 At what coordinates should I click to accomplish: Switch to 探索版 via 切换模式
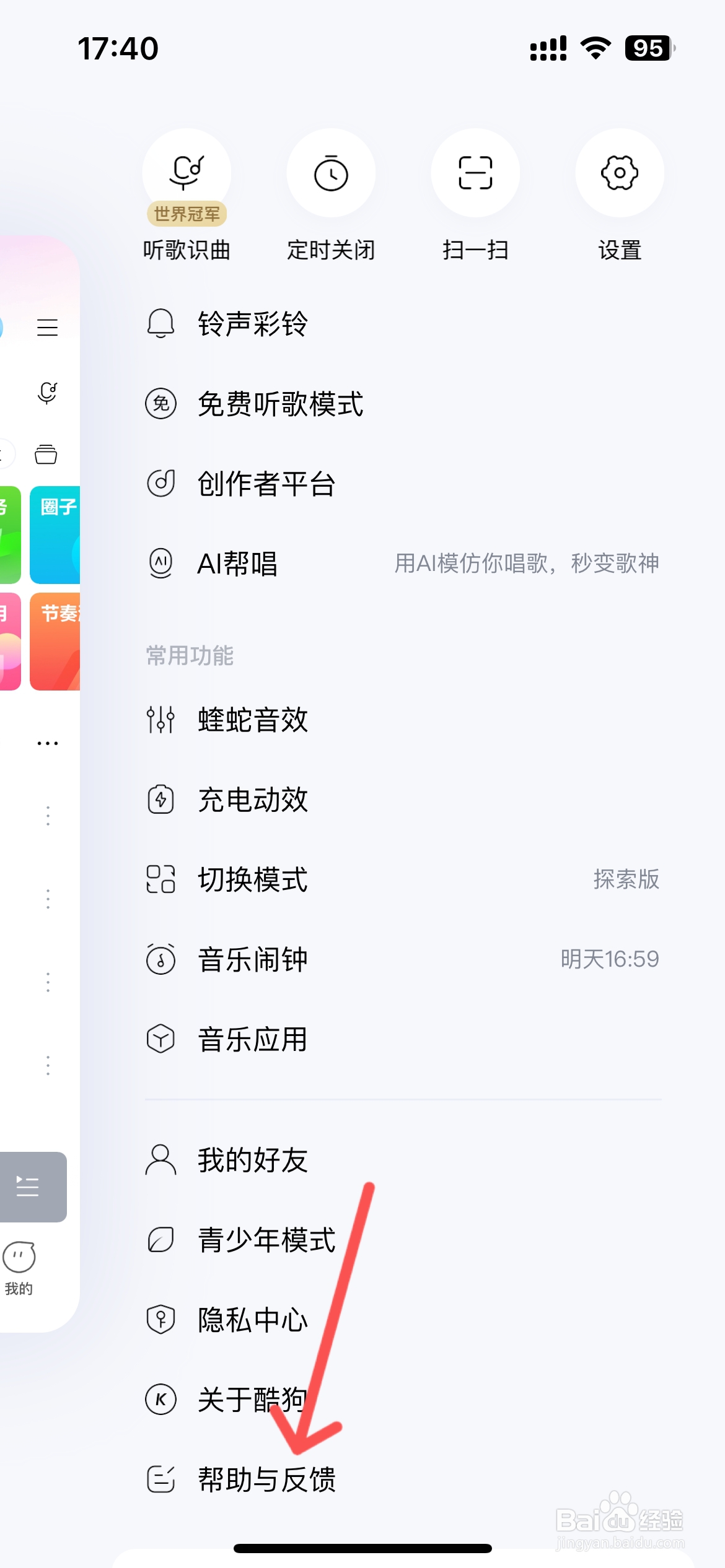tap(625, 880)
